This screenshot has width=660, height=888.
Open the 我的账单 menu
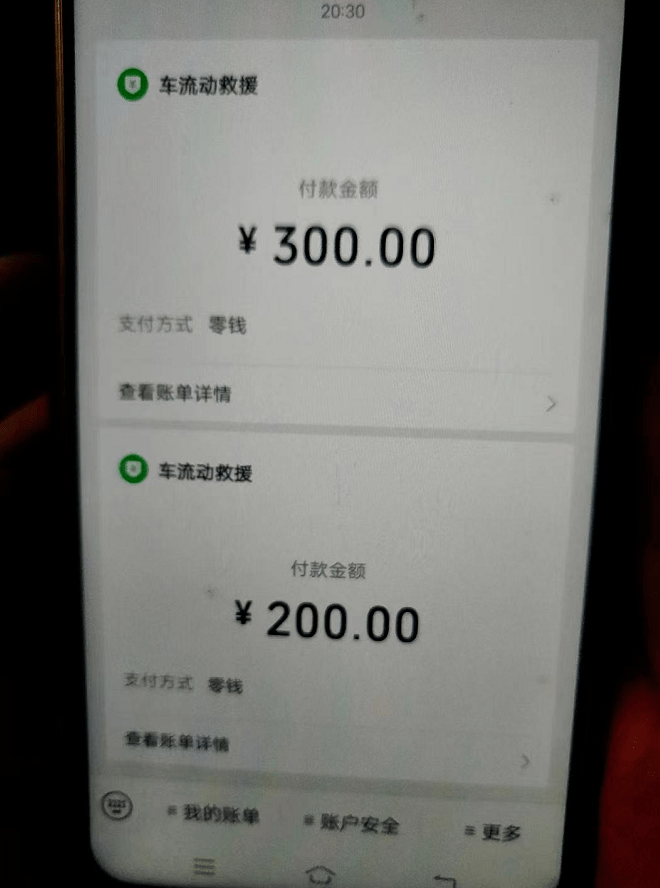(x=214, y=815)
